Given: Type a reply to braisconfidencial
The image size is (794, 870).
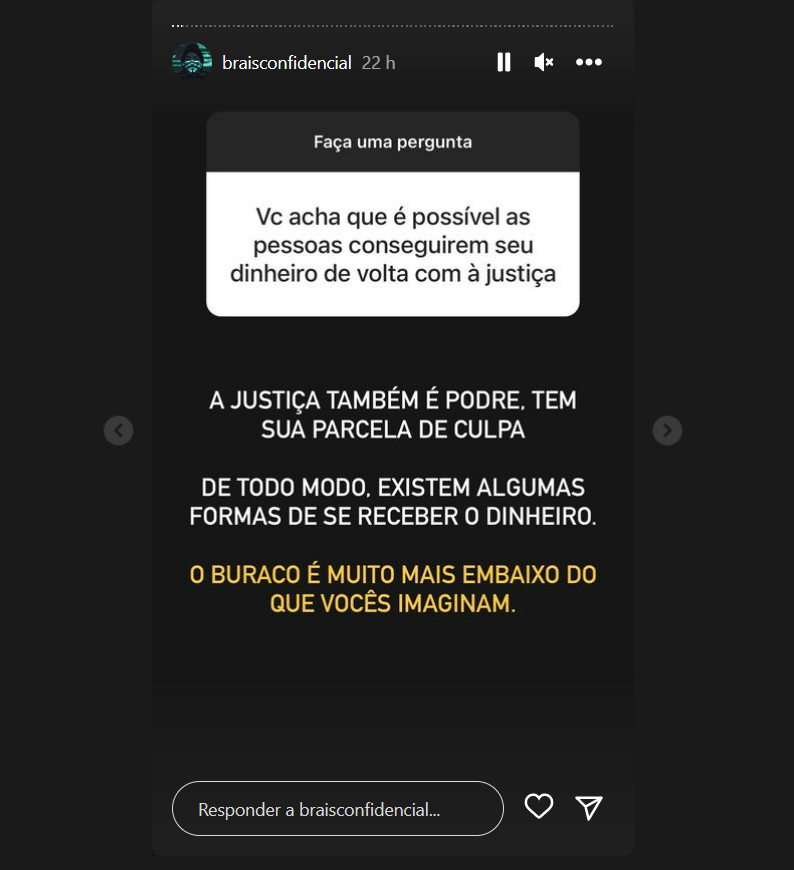Looking at the screenshot, I should pyautogui.click(x=337, y=809).
